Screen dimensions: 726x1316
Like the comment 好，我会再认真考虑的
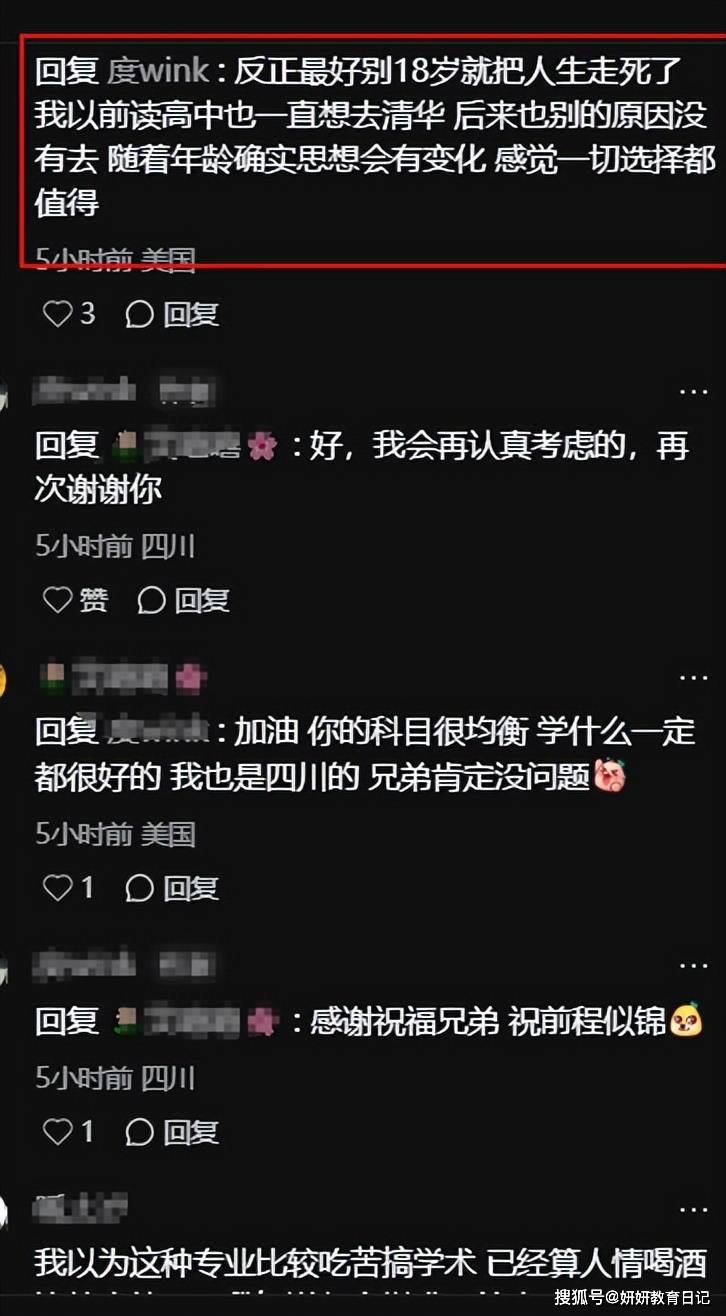pos(59,600)
